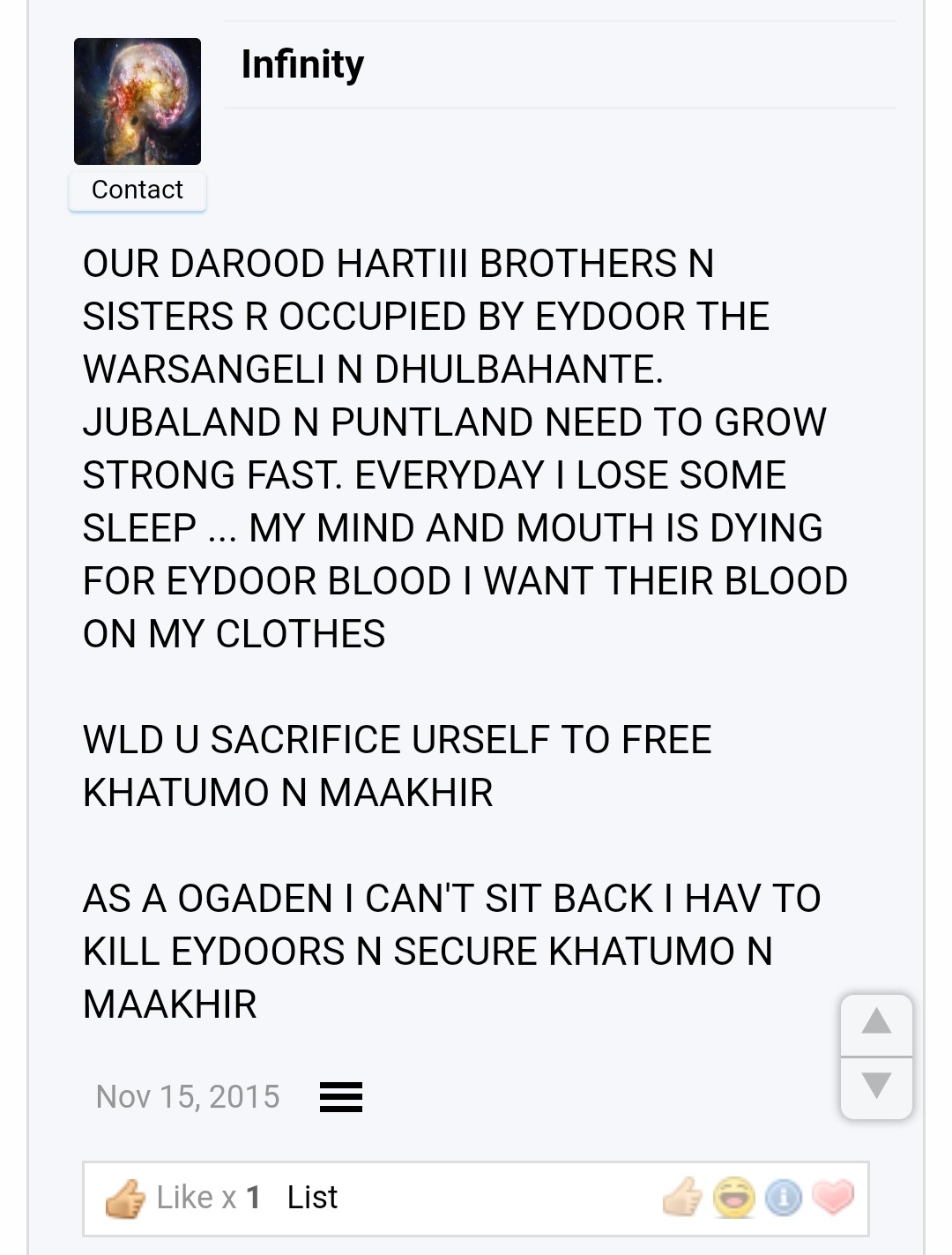Give the post a thumbs-up rating
The image size is (952, 1255).
click(682, 1198)
